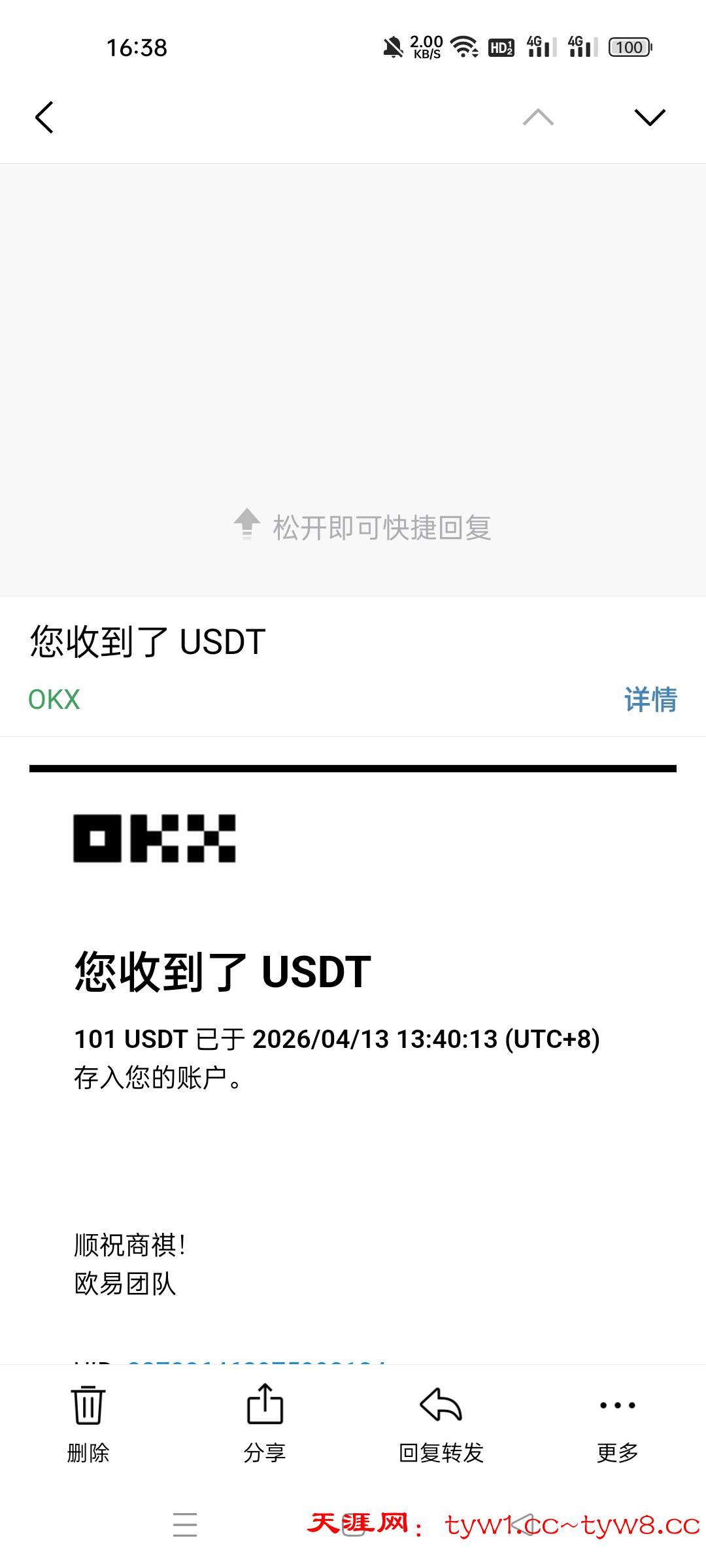Tap the OKX sender name

pyautogui.click(x=54, y=700)
